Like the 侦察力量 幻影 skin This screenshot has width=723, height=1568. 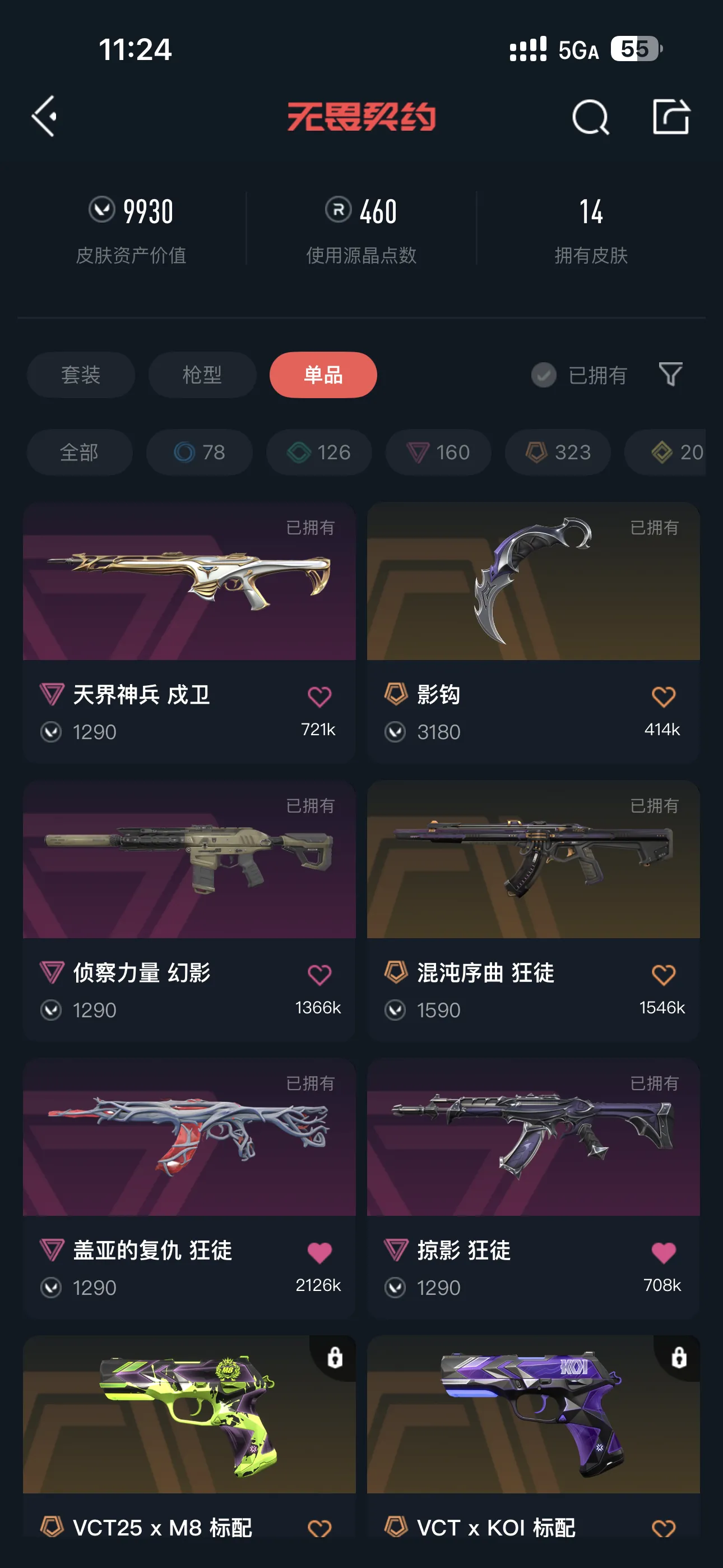319,975
